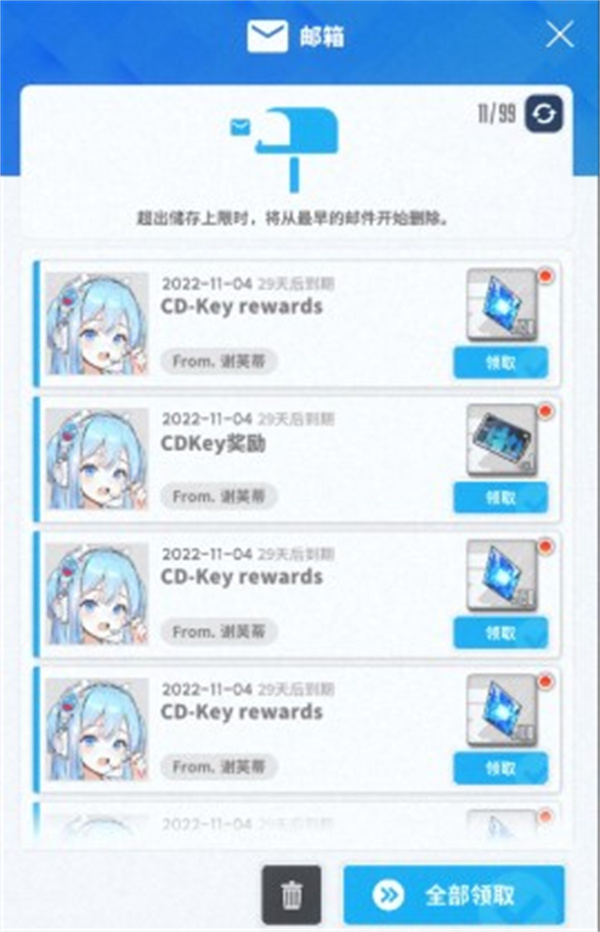This screenshot has height=932, width=600.
Task: Claim all rewards with 全部领取
Action: 453,894
